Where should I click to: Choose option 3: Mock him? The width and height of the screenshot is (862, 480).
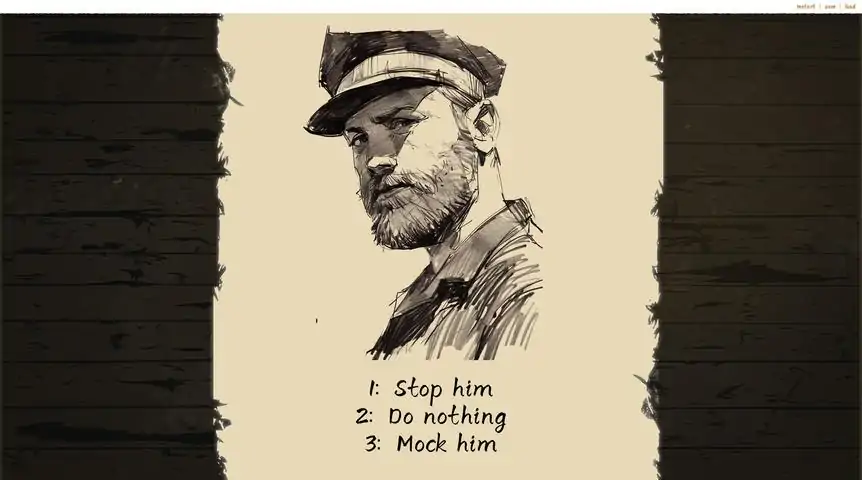pyautogui.click(x=431, y=444)
